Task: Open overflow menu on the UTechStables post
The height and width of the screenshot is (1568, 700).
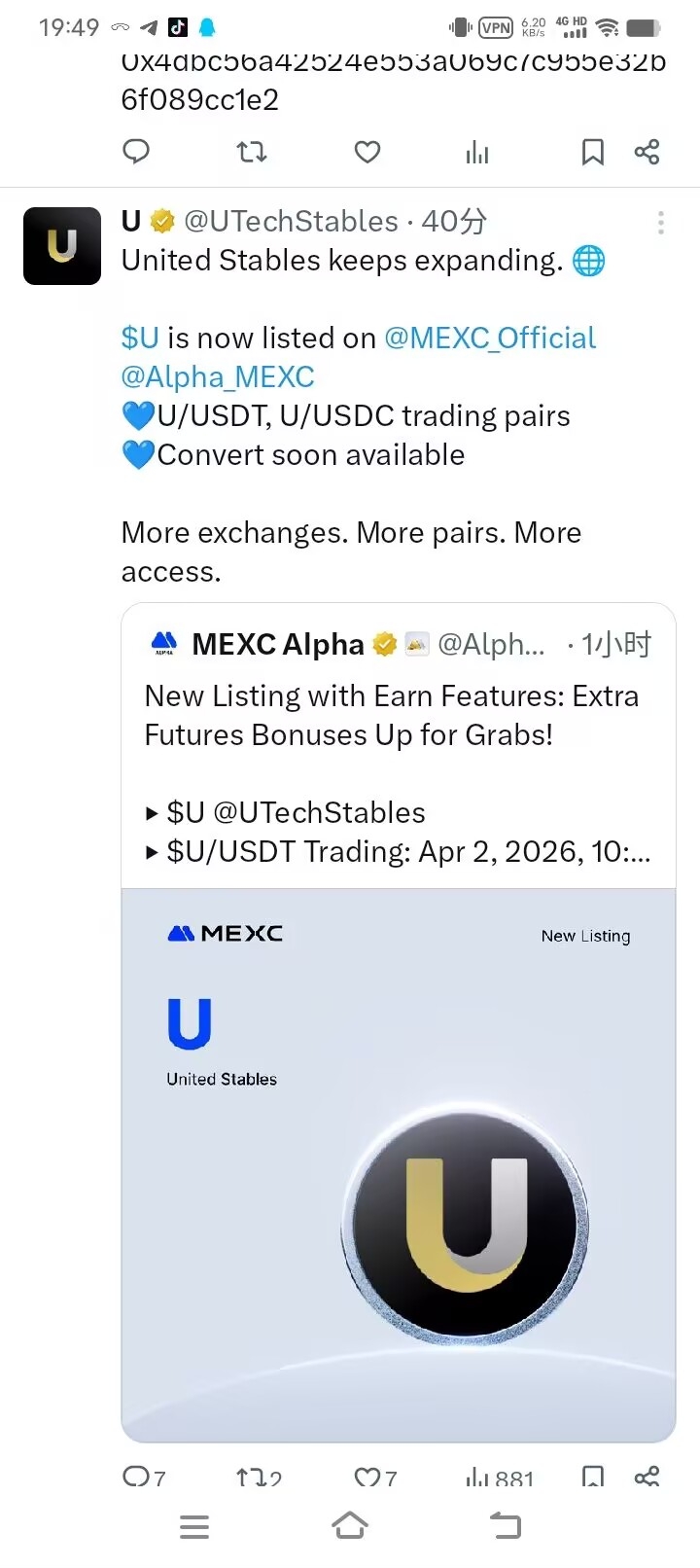Action: [661, 223]
